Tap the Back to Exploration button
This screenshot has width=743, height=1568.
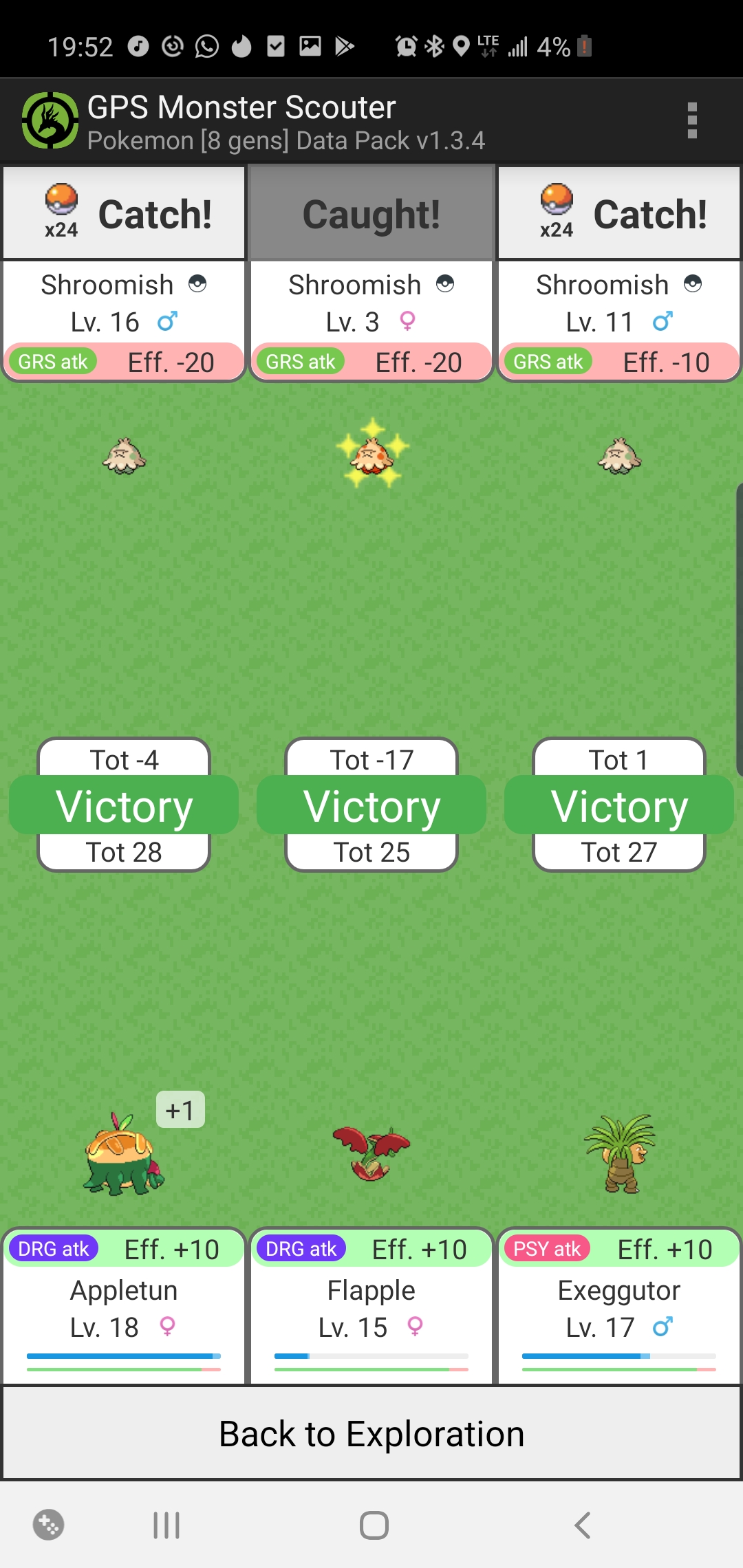(x=371, y=1433)
